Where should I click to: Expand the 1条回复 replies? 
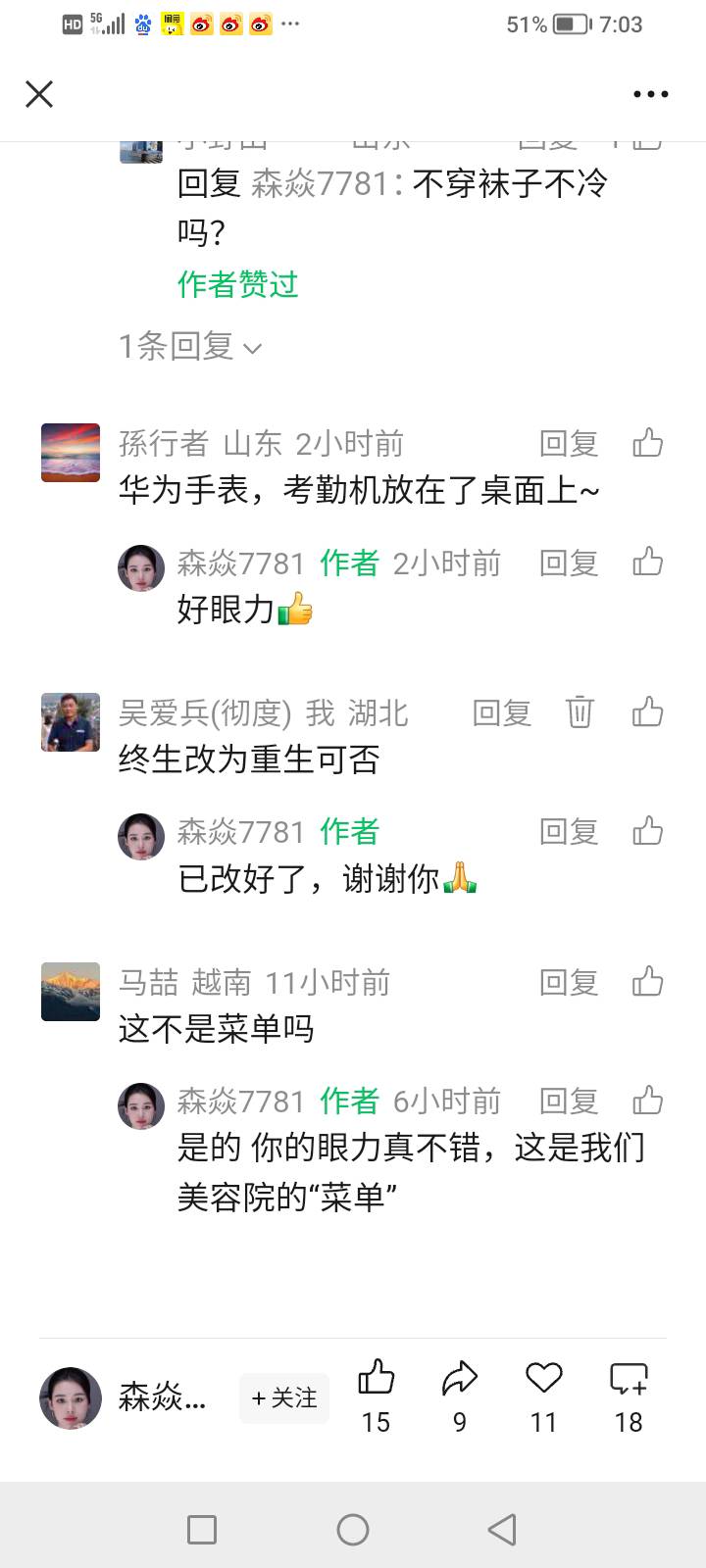coord(190,347)
